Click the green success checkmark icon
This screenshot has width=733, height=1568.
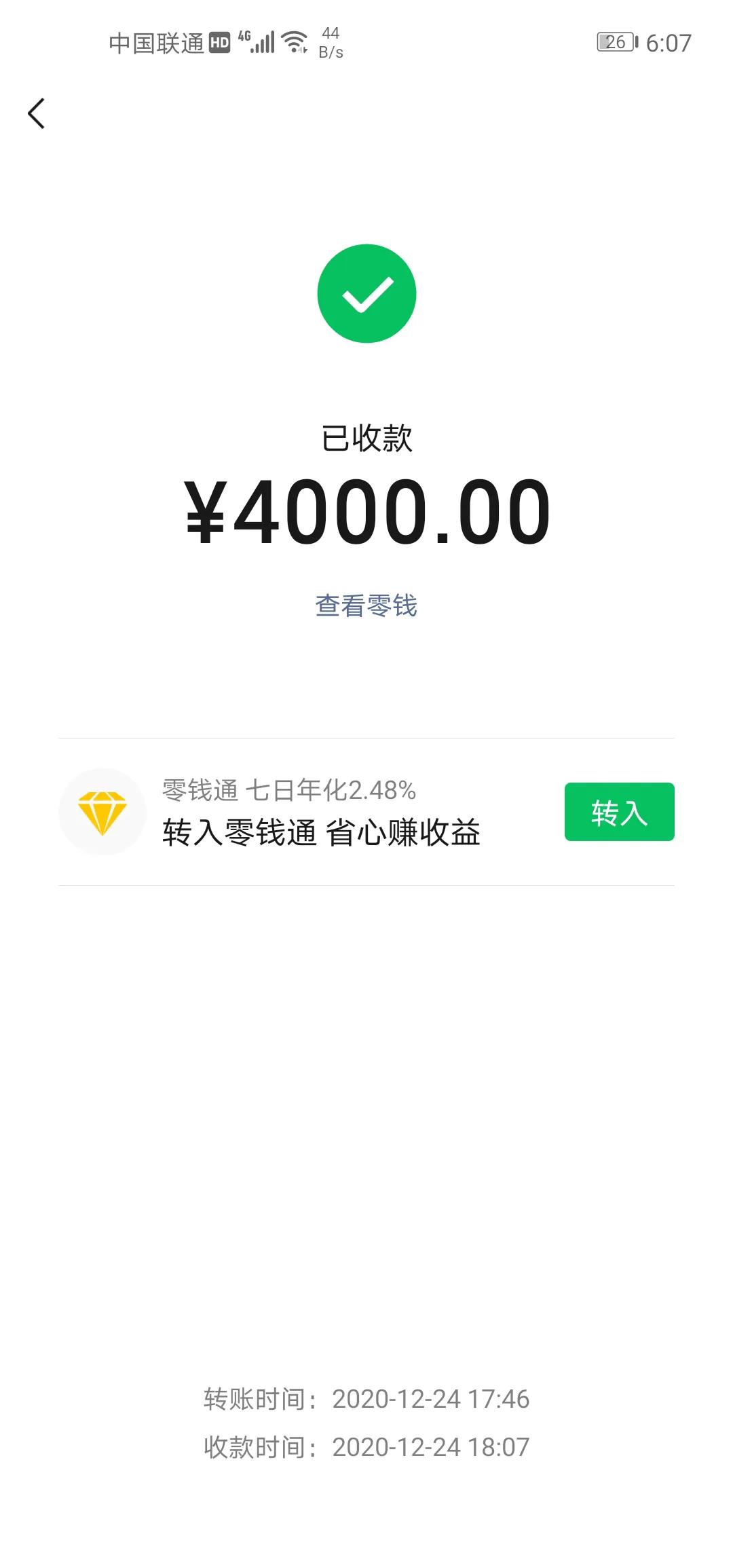366,295
